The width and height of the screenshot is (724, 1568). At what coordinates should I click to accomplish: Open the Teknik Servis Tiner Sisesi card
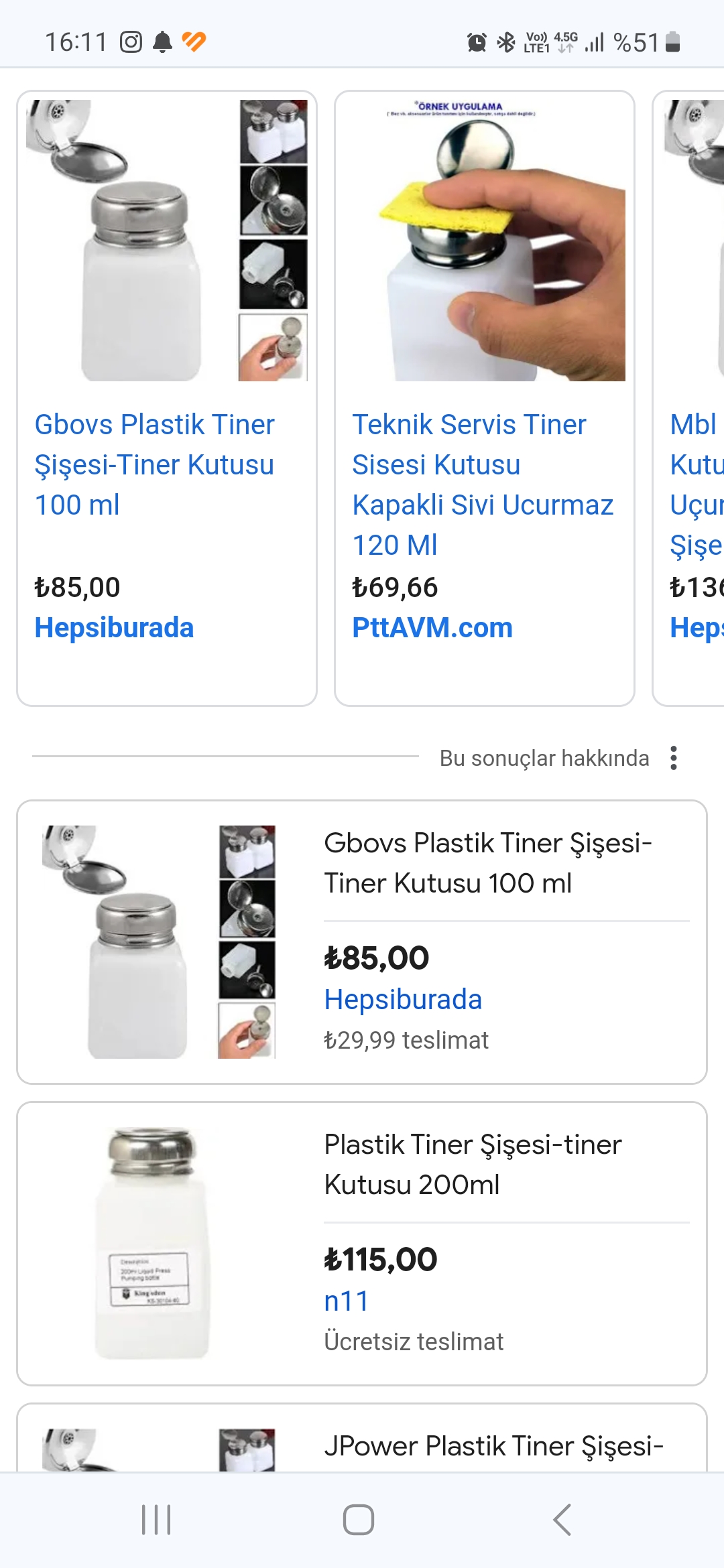tap(484, 397)
